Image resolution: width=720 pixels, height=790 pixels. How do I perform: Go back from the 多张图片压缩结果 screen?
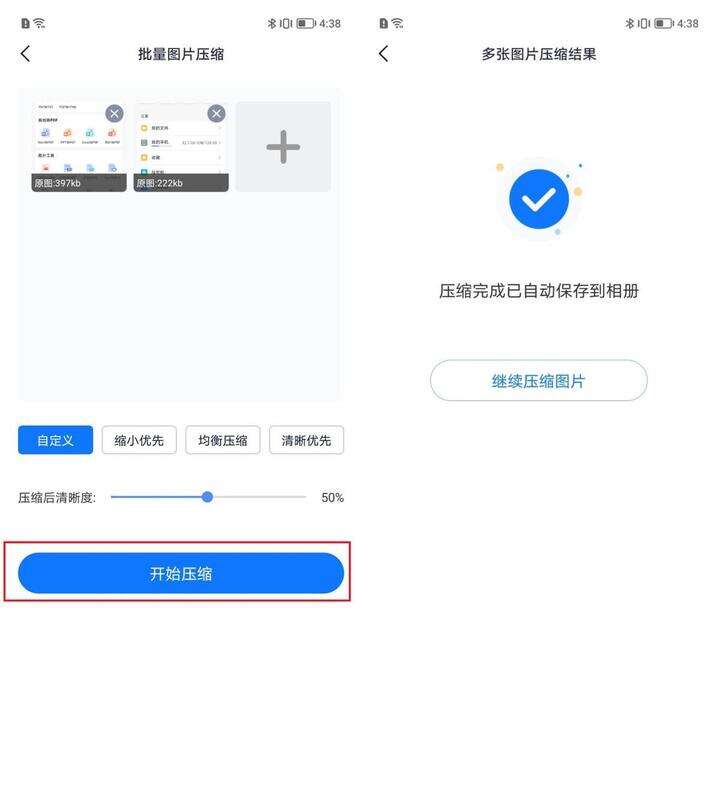coord(384,54)
